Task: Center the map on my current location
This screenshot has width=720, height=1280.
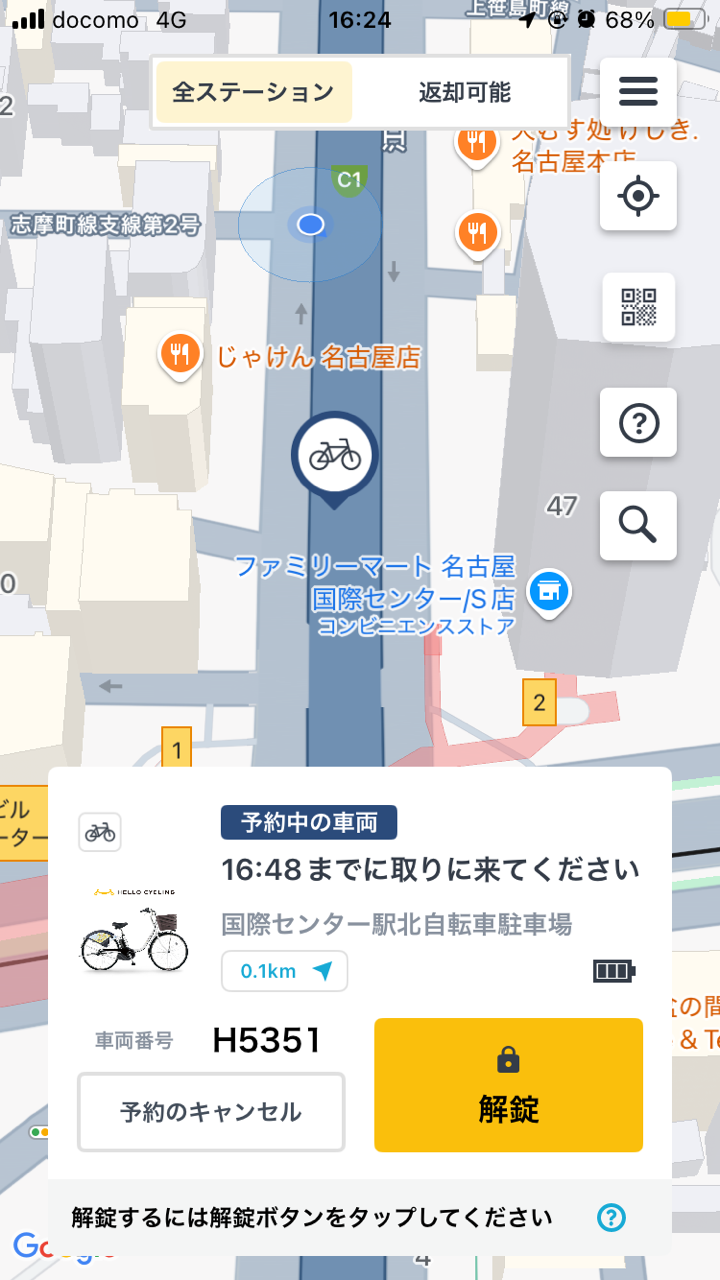Action: [638, 196]
